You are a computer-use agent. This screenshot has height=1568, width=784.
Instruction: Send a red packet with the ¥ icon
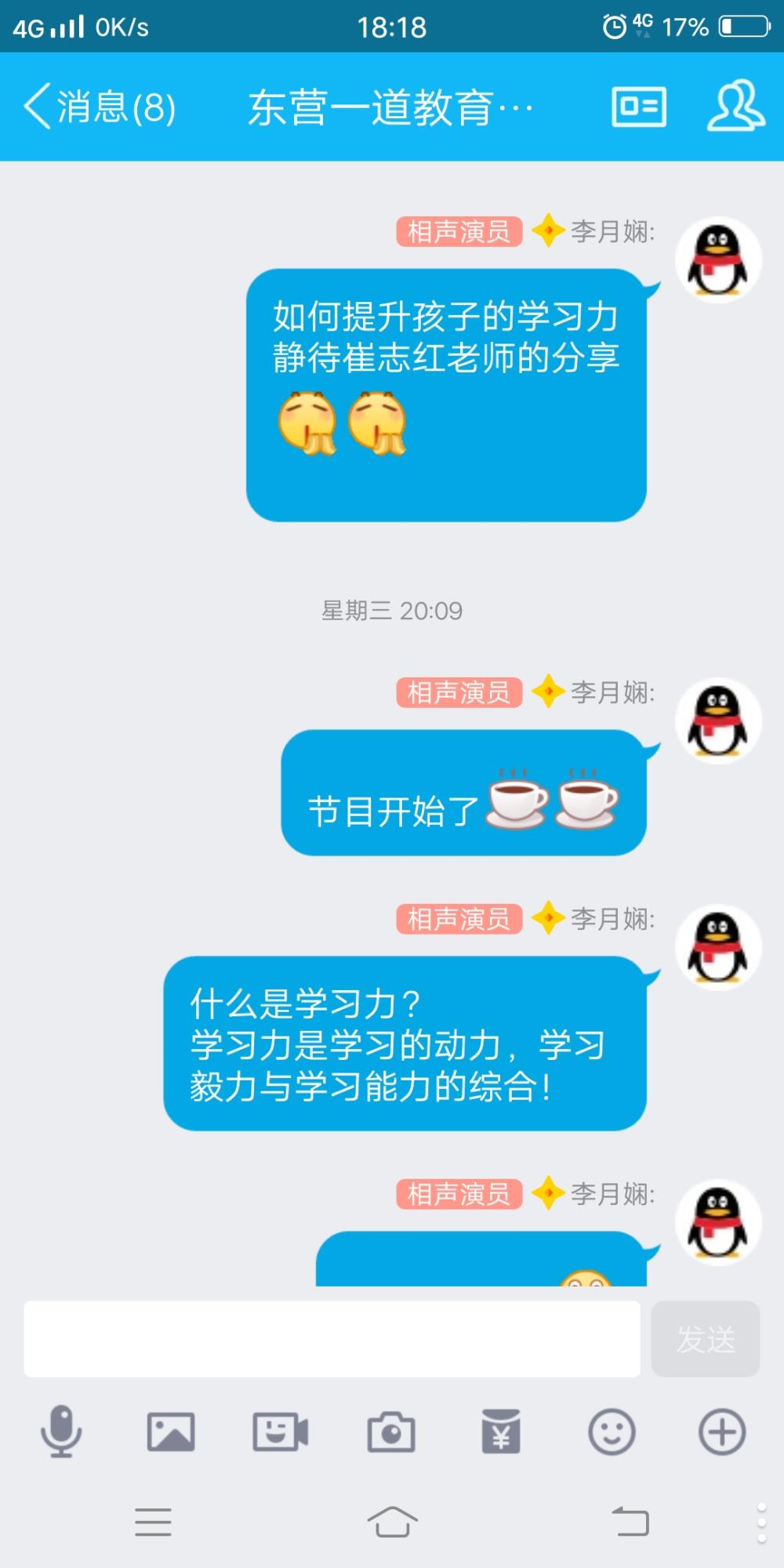(501, 1432)
